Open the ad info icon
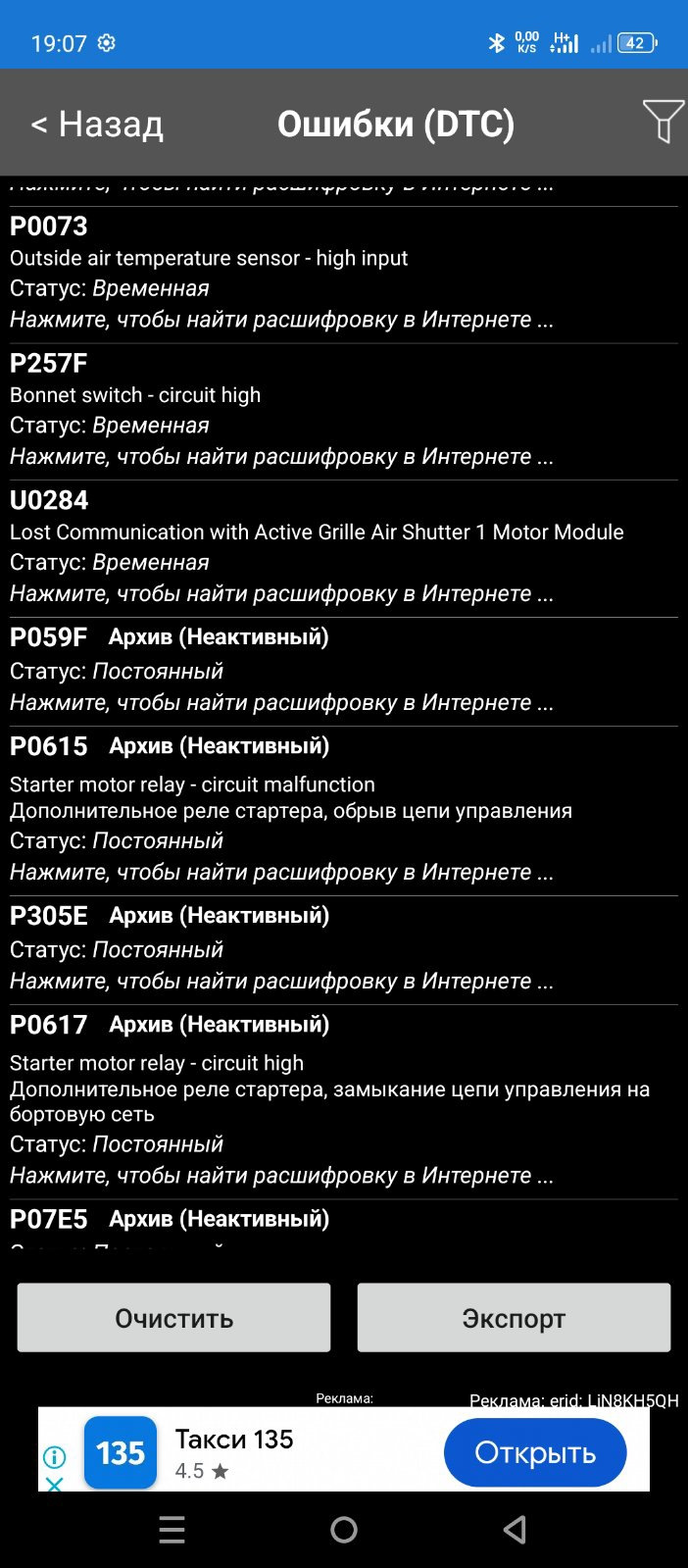688x1568 pixels. (55, 1457)
